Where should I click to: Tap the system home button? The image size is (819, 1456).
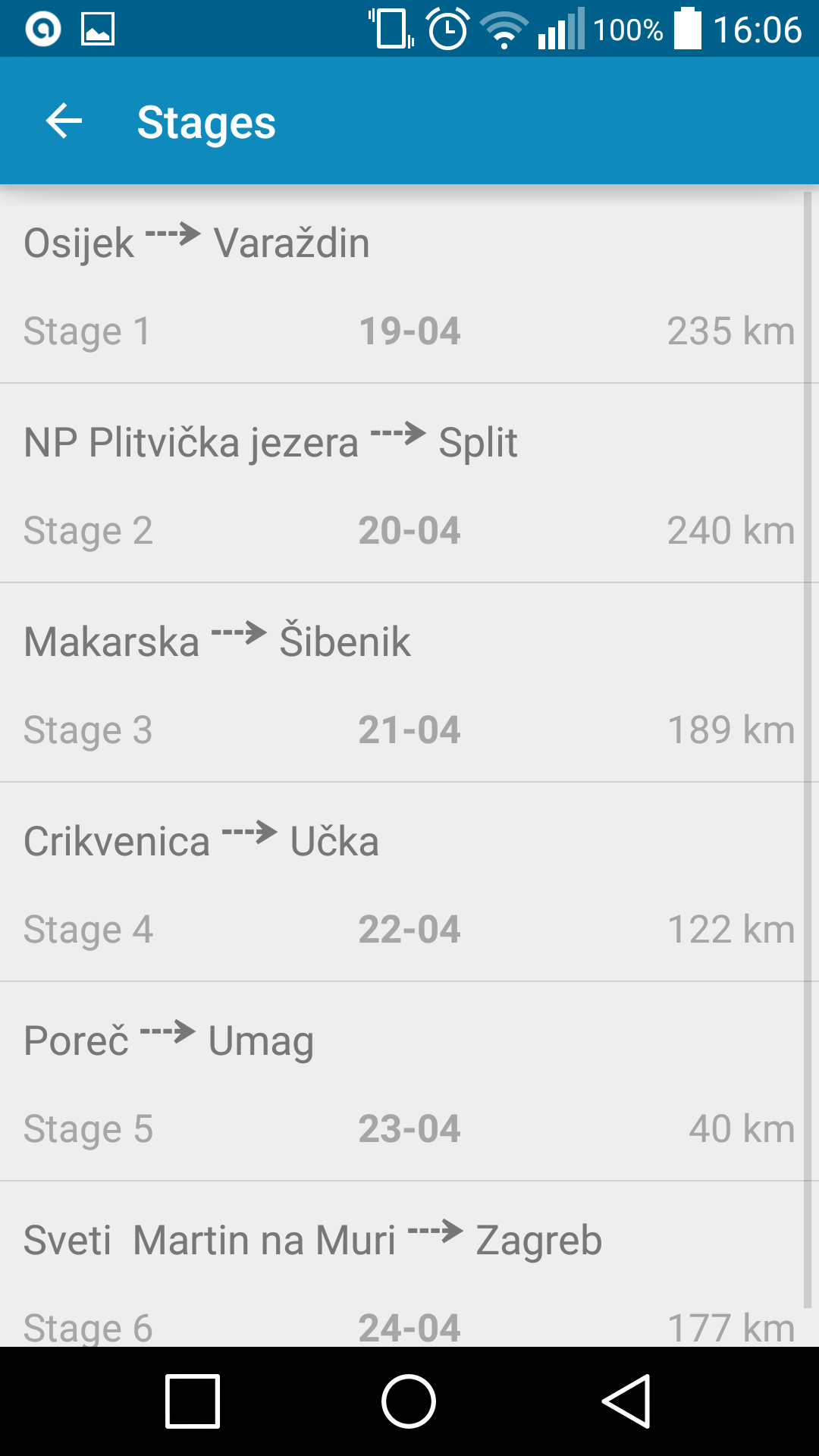tap(409, 1401)
